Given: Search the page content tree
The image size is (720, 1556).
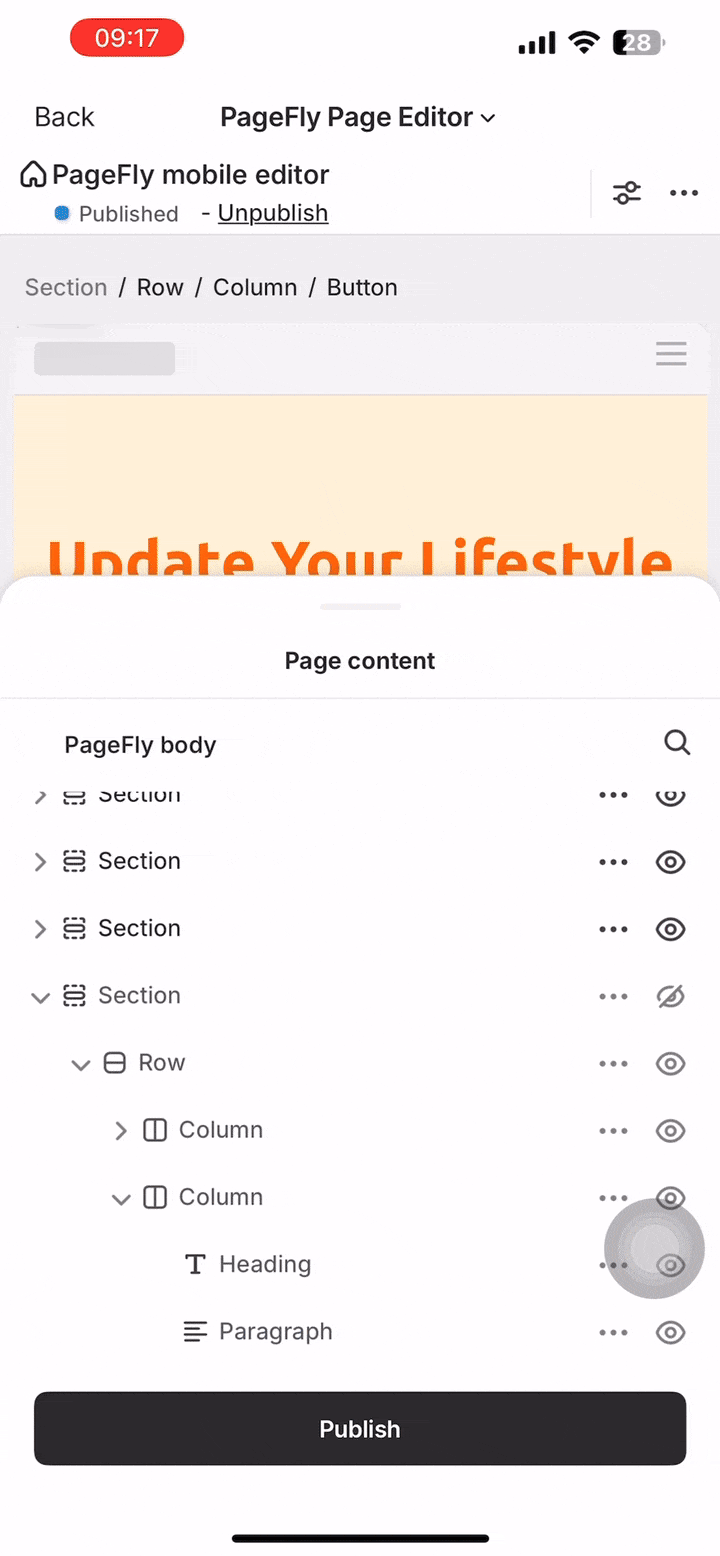Looking at the screenshot, I should (x=677, y=742).
